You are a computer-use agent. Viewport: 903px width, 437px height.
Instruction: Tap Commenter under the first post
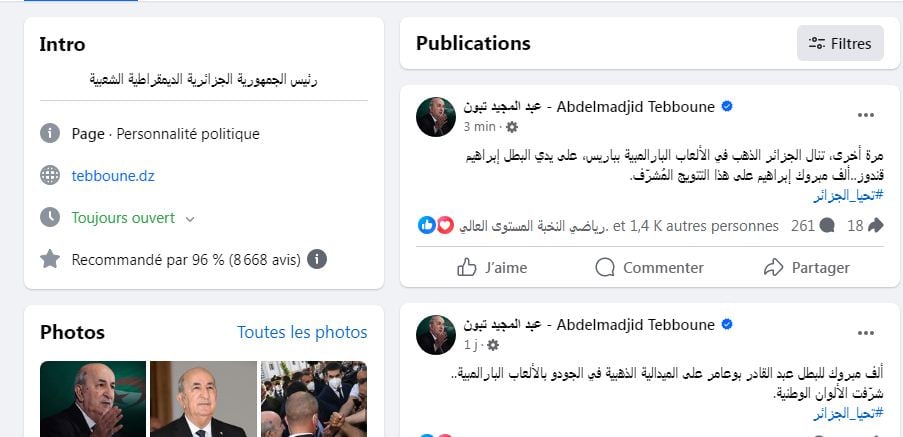tap(649, 267)
